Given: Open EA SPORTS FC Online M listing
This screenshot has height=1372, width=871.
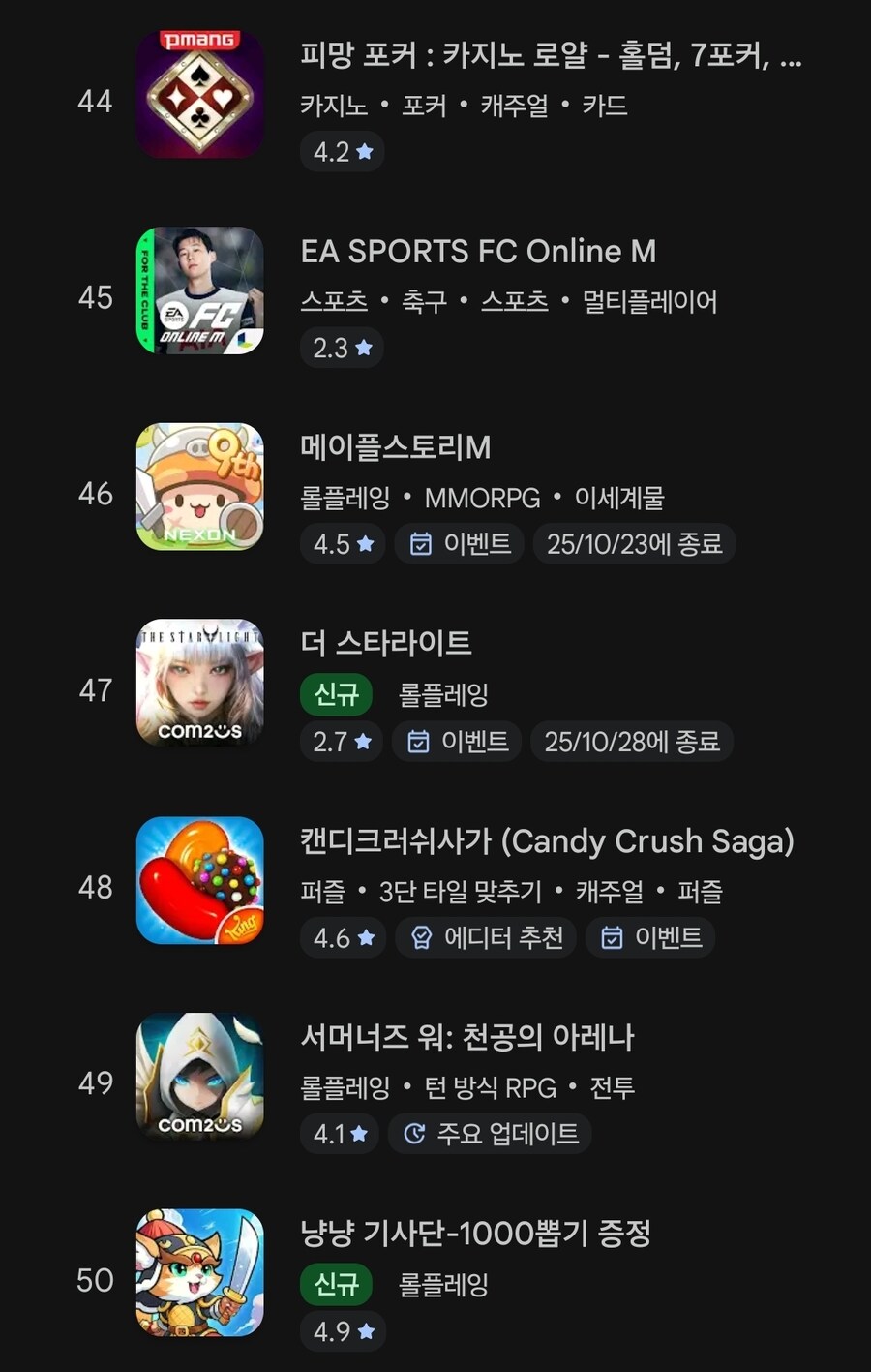Looking at the screenshot, I should click(478, 252).
